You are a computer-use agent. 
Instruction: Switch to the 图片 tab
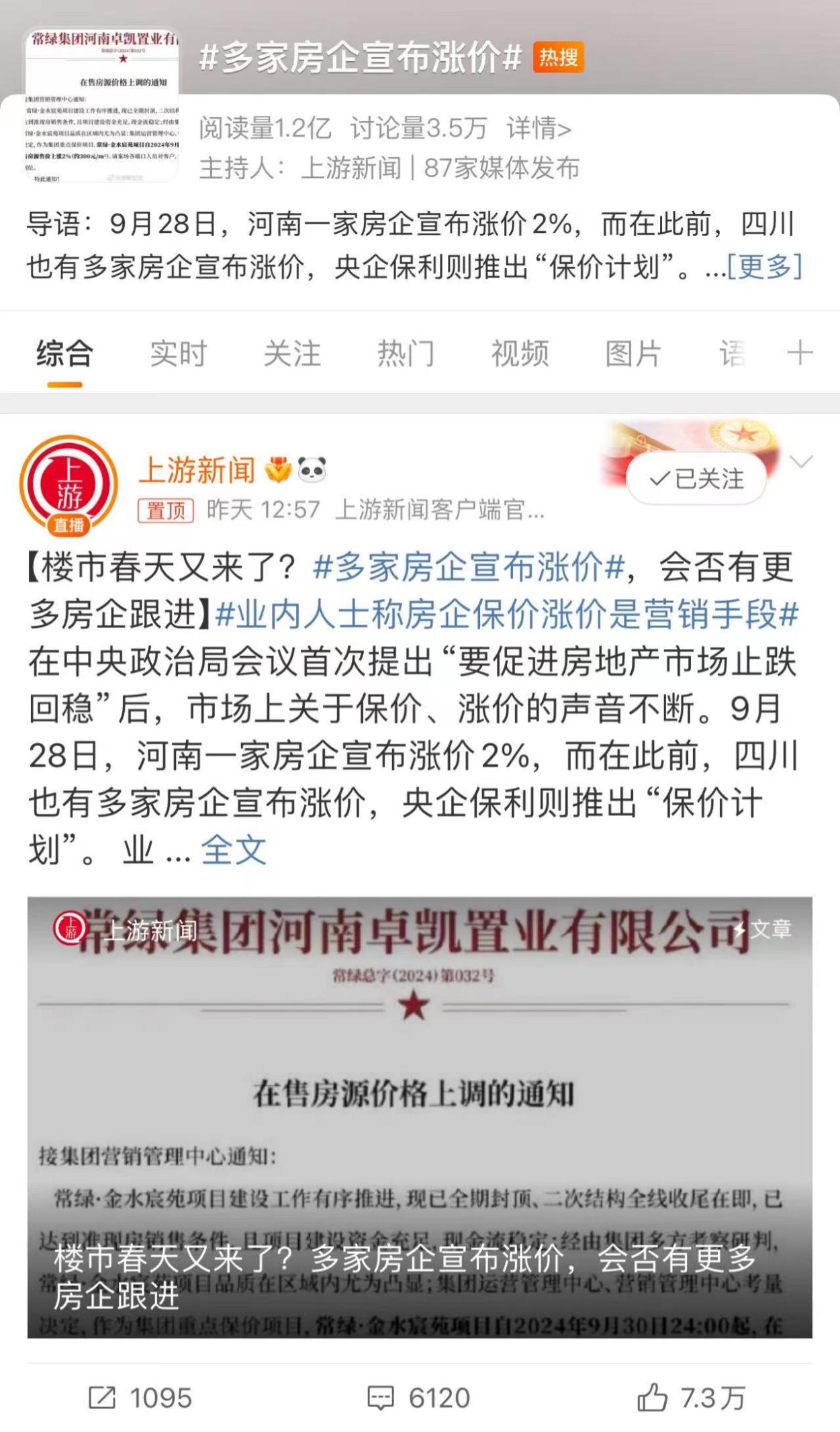[633, 353]
